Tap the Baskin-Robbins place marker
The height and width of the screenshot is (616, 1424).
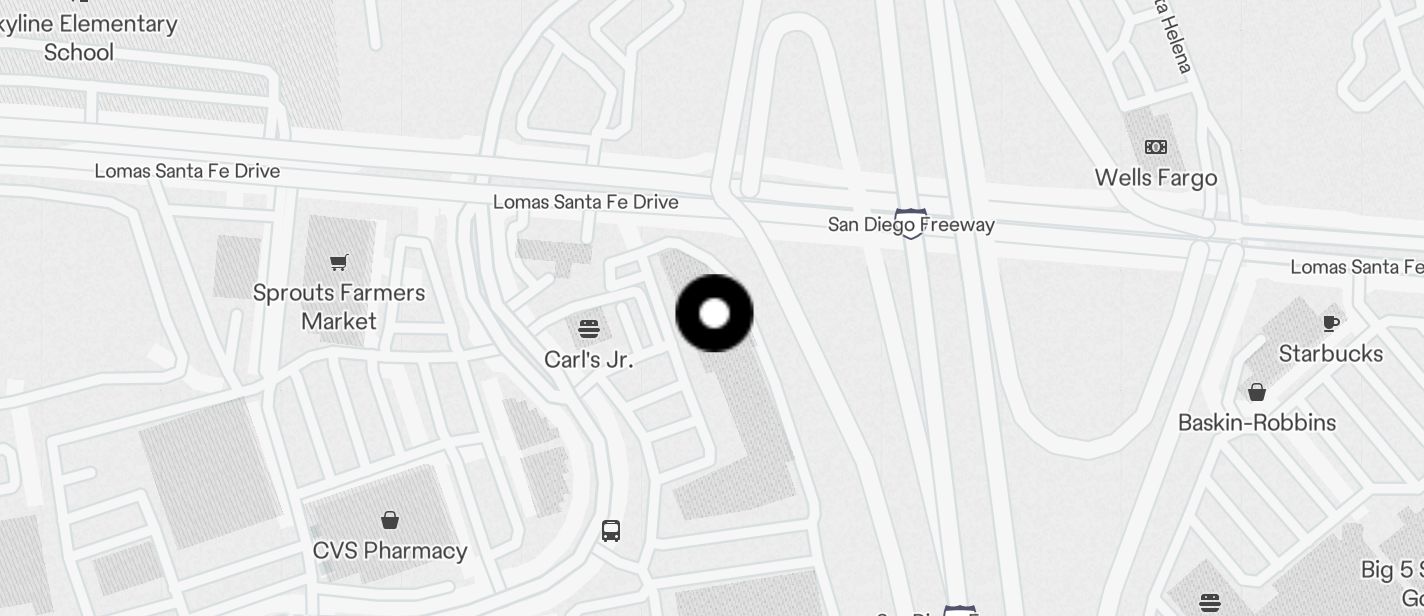point(1256,392)
